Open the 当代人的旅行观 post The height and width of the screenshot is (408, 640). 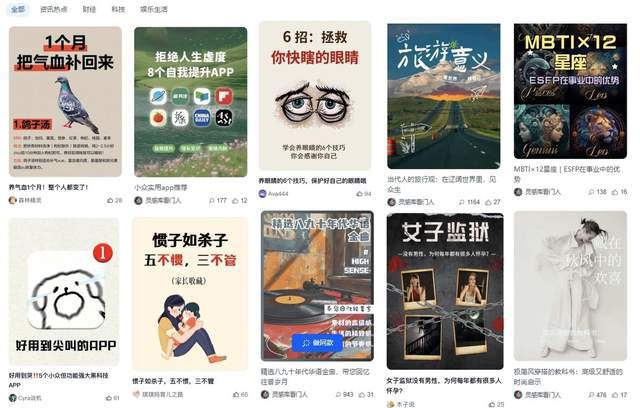point(444,97)
